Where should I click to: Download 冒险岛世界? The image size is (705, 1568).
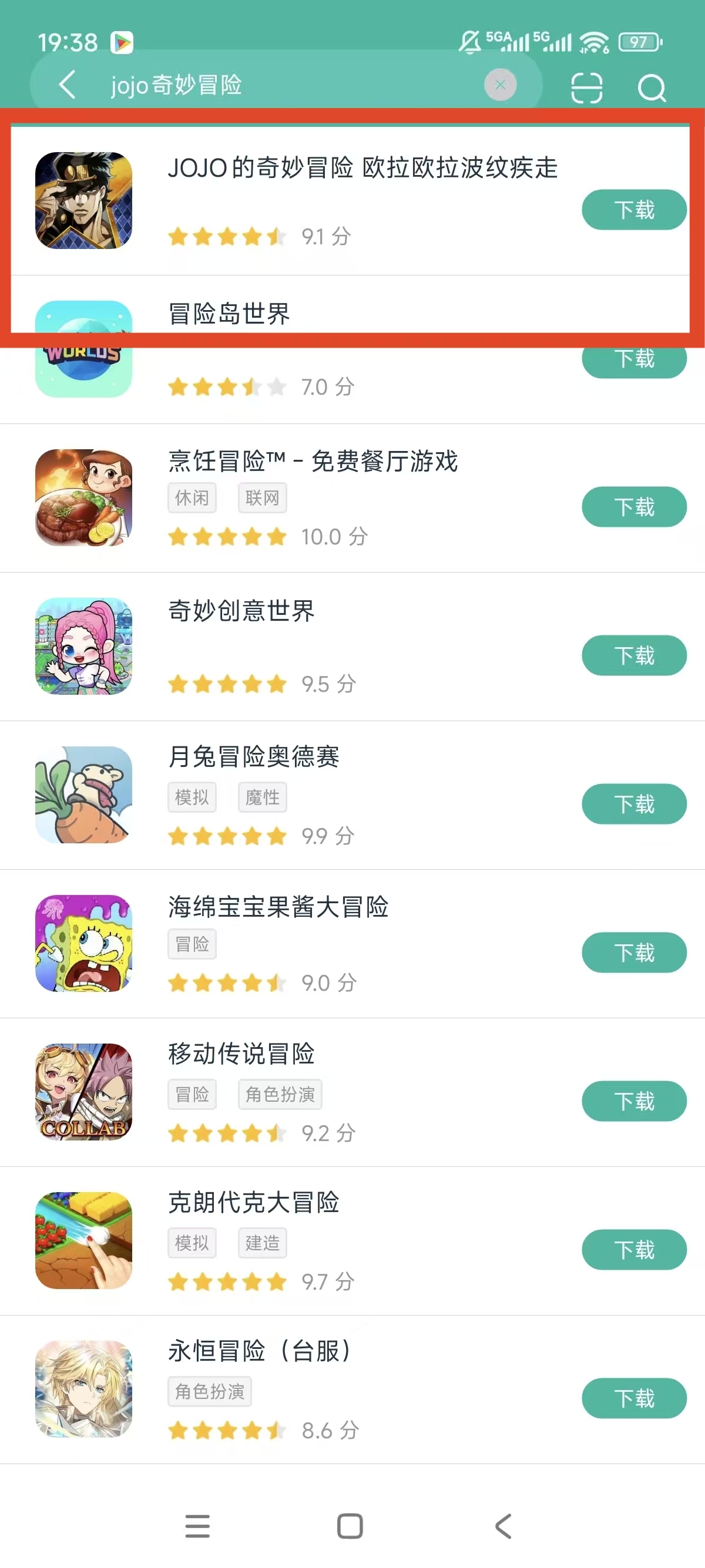tap(634, 360)
